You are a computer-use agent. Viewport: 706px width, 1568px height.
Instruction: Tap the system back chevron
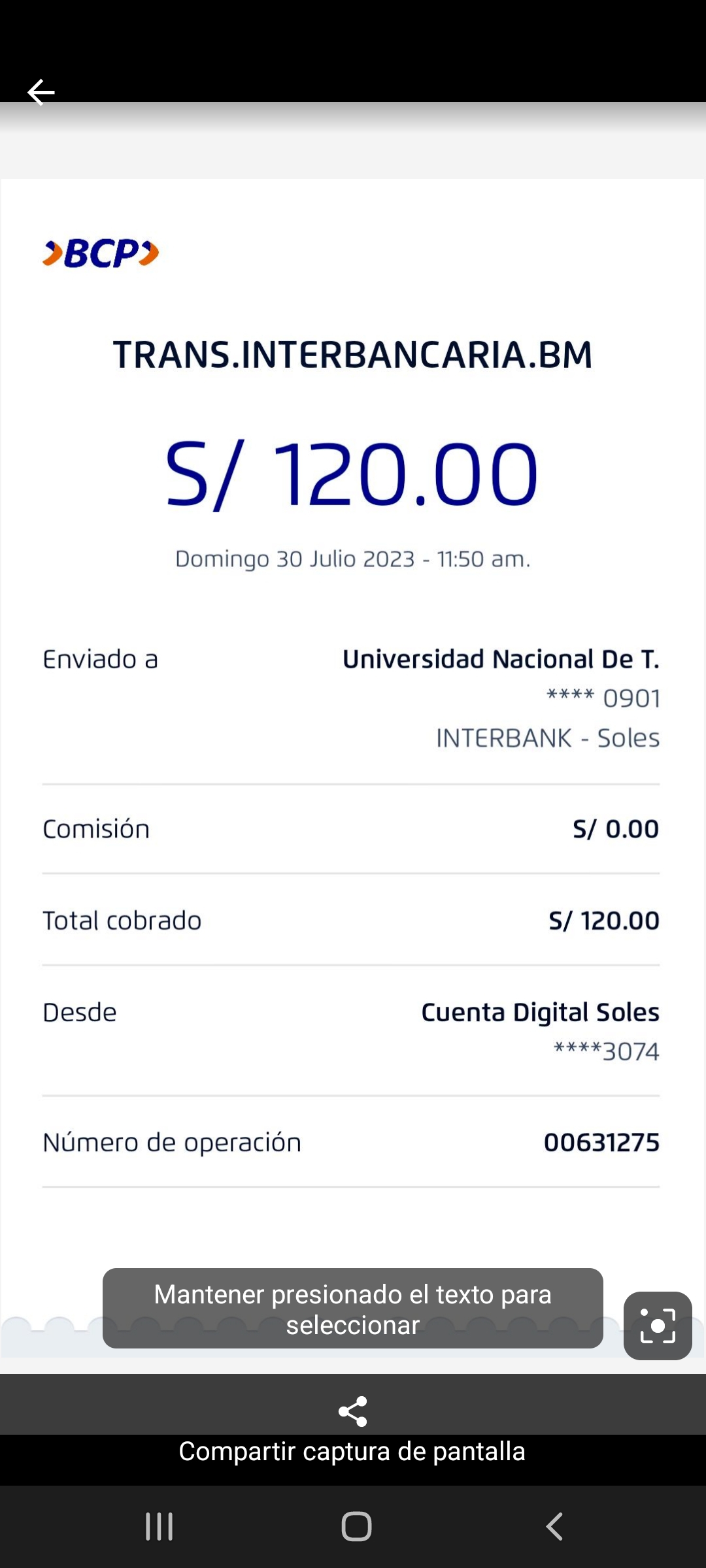pos(554,1527)
